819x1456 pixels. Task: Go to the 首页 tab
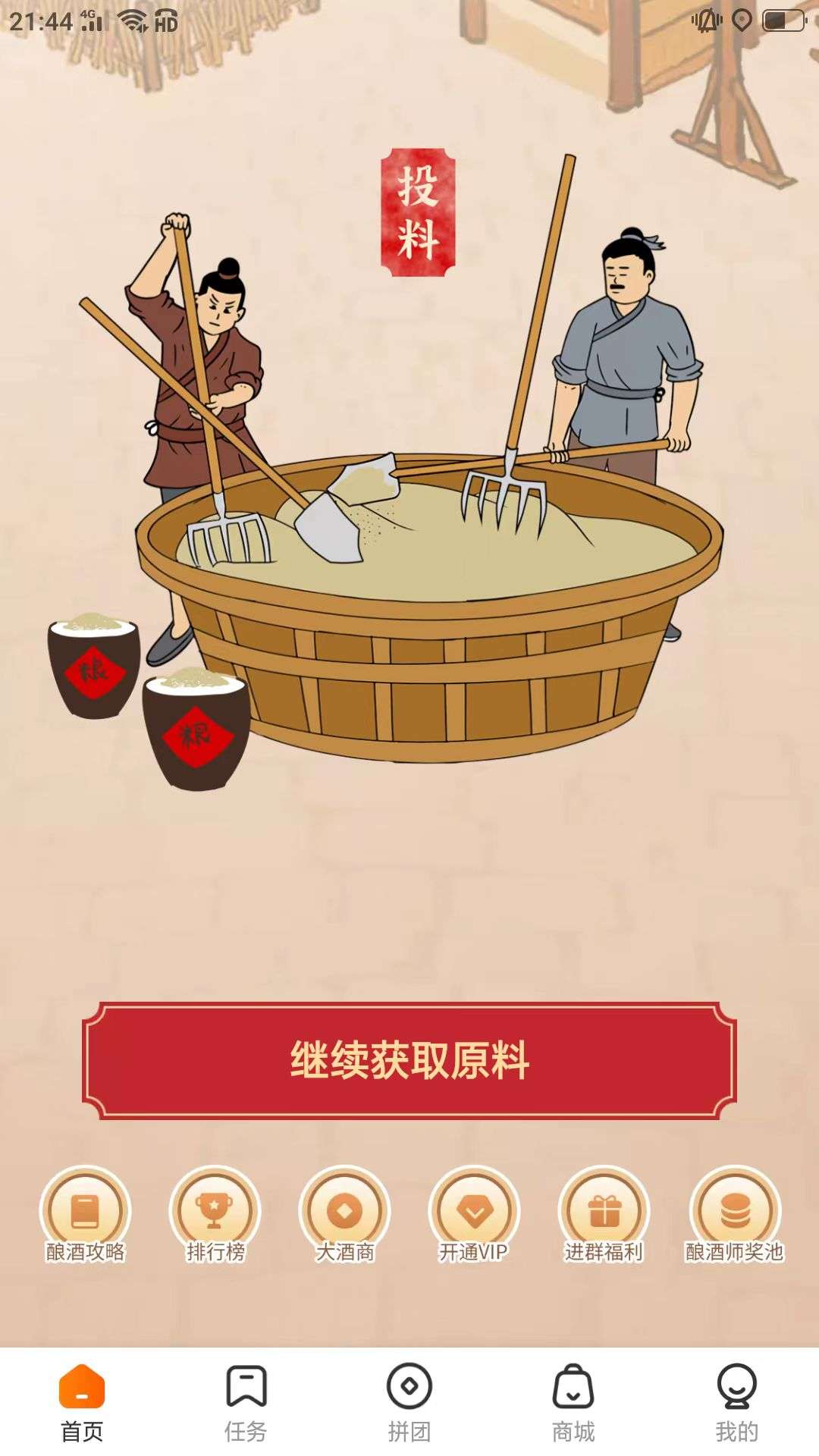pyautogui.click(x=82, y=1403)
